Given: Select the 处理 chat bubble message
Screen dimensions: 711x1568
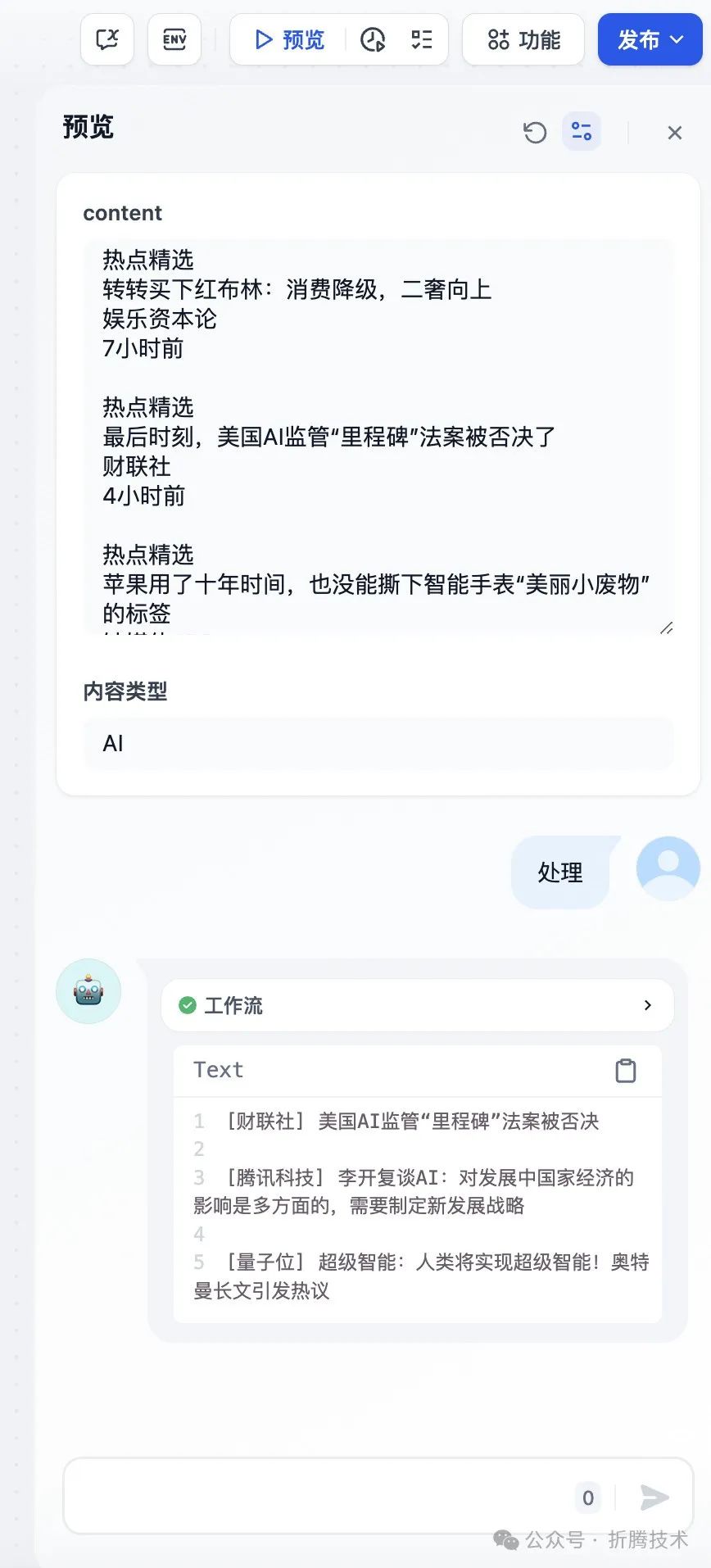Looking at the screenshot, I should [x=560, y=872].
